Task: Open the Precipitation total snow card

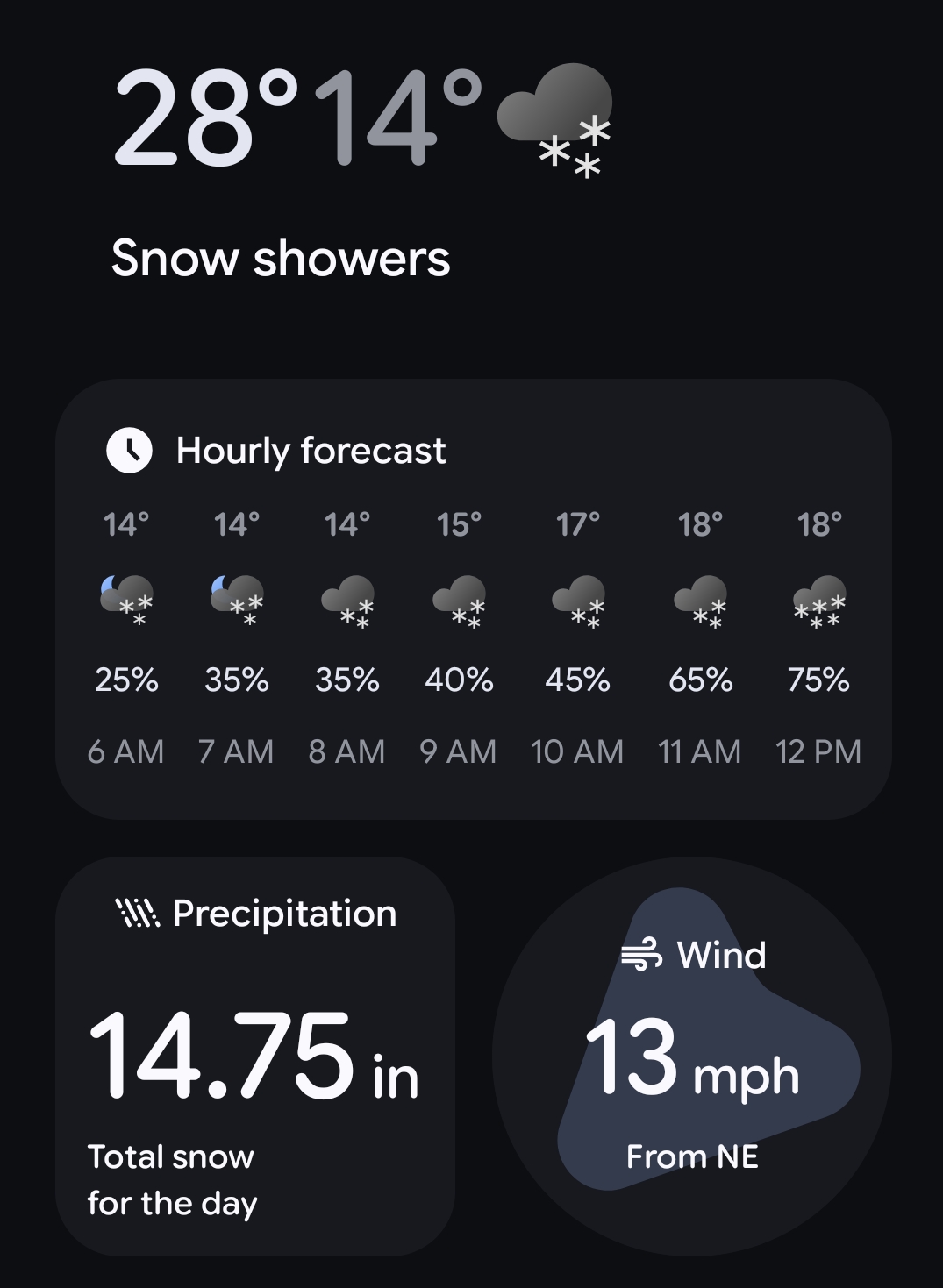Action: (254, 1056)
